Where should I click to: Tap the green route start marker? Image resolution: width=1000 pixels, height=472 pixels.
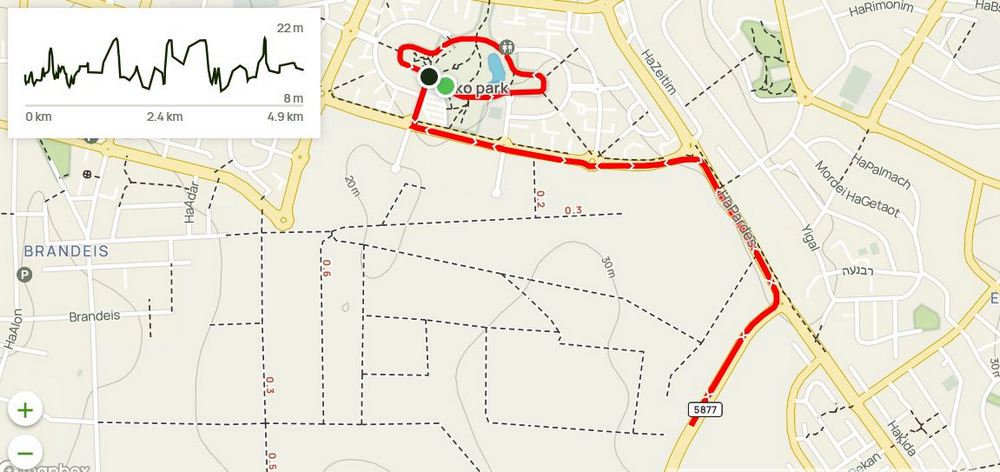(x=446, y=86)
